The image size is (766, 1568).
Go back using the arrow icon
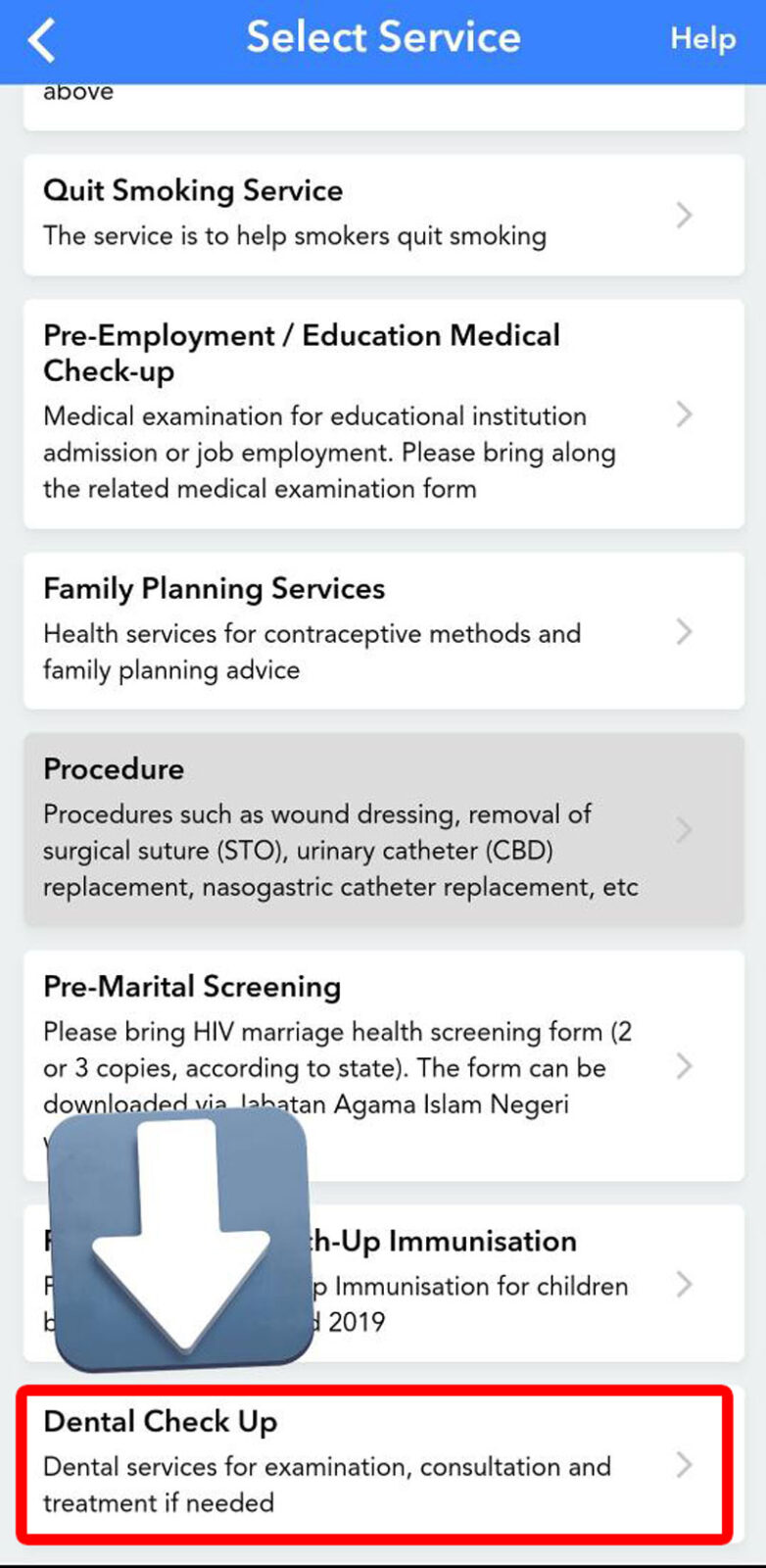coord(42,41)
